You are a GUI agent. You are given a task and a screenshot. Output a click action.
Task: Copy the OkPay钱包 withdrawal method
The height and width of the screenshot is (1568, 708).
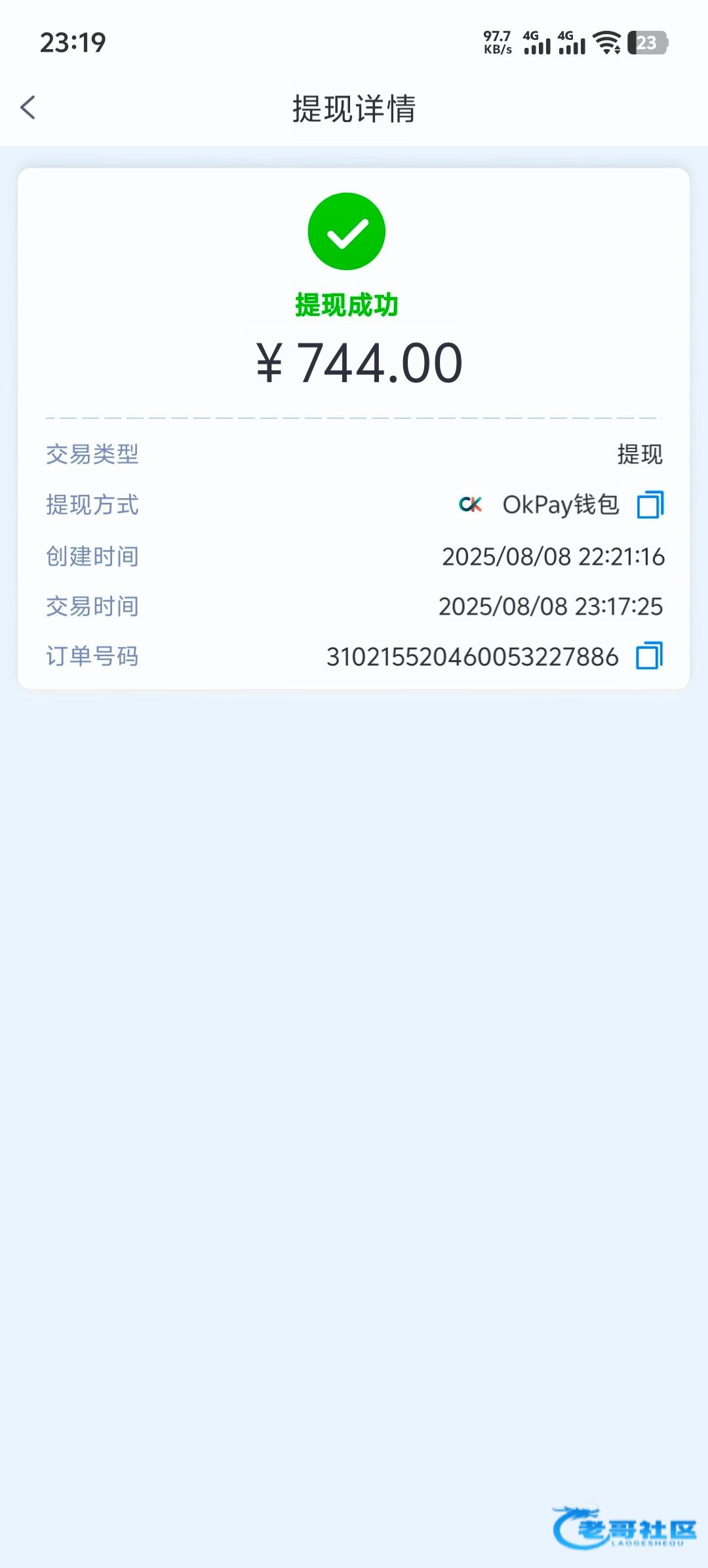point(650,505)
